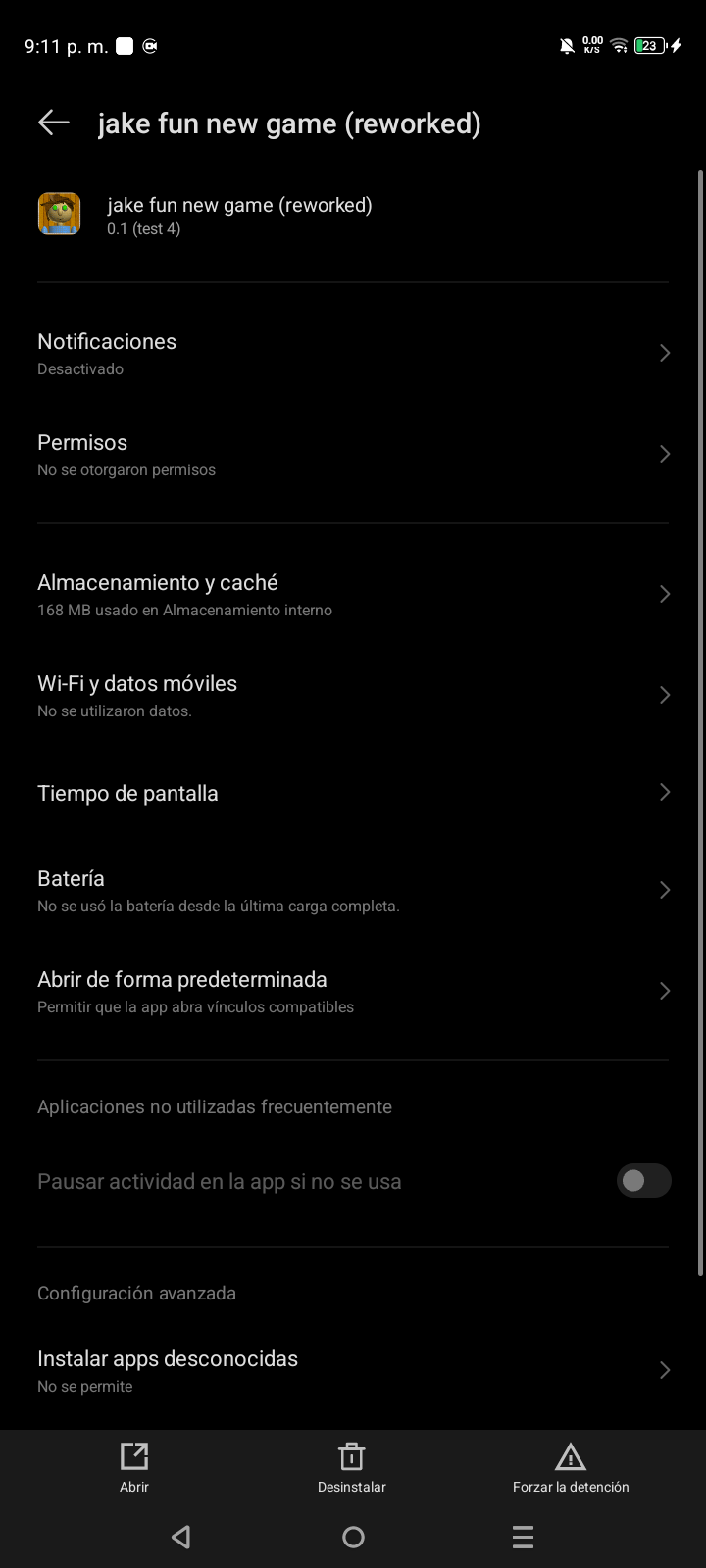
Task: Open Wi-Fi y datos móviles
Action: pos(353,696)
